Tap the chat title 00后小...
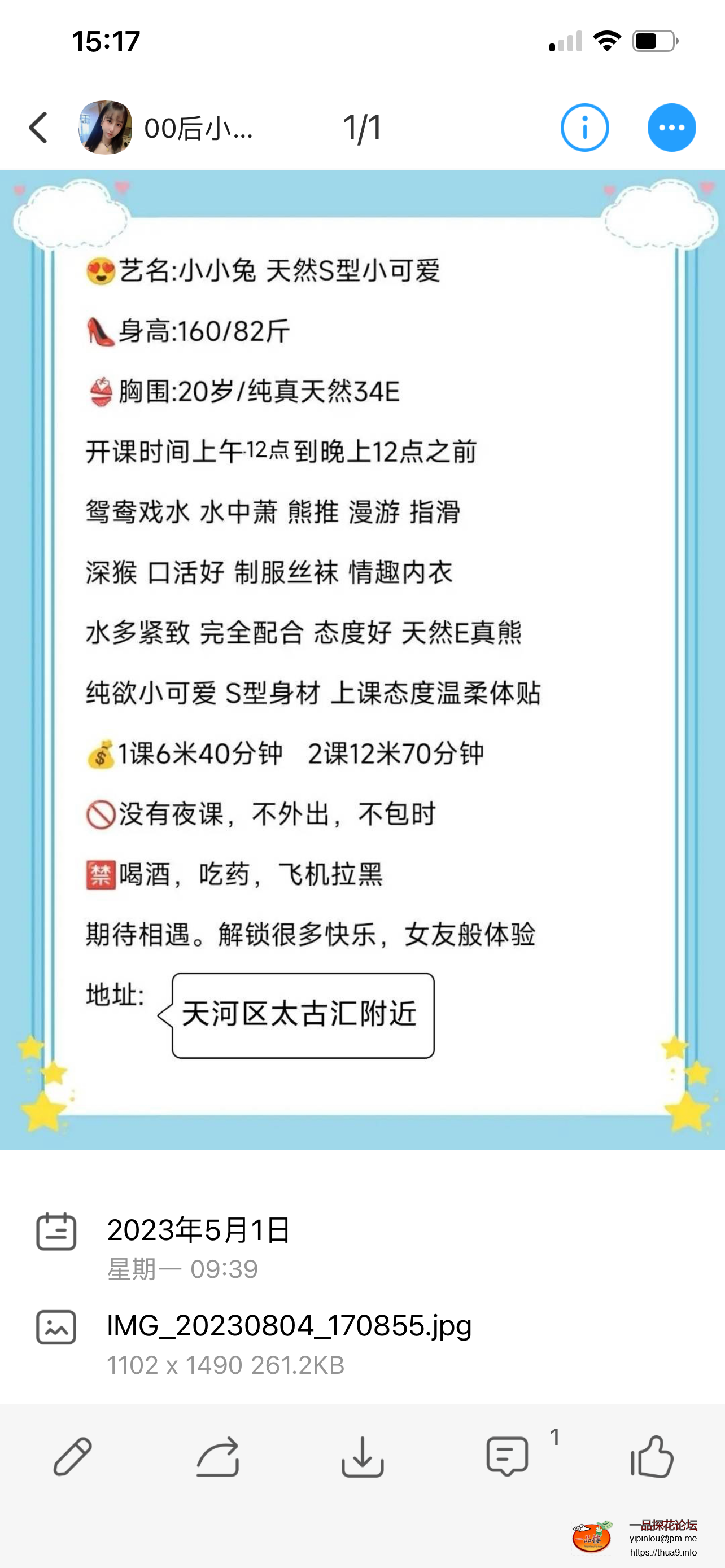Image resolution: width=725 pixels, height=1568 pixels. click(198, 129)
